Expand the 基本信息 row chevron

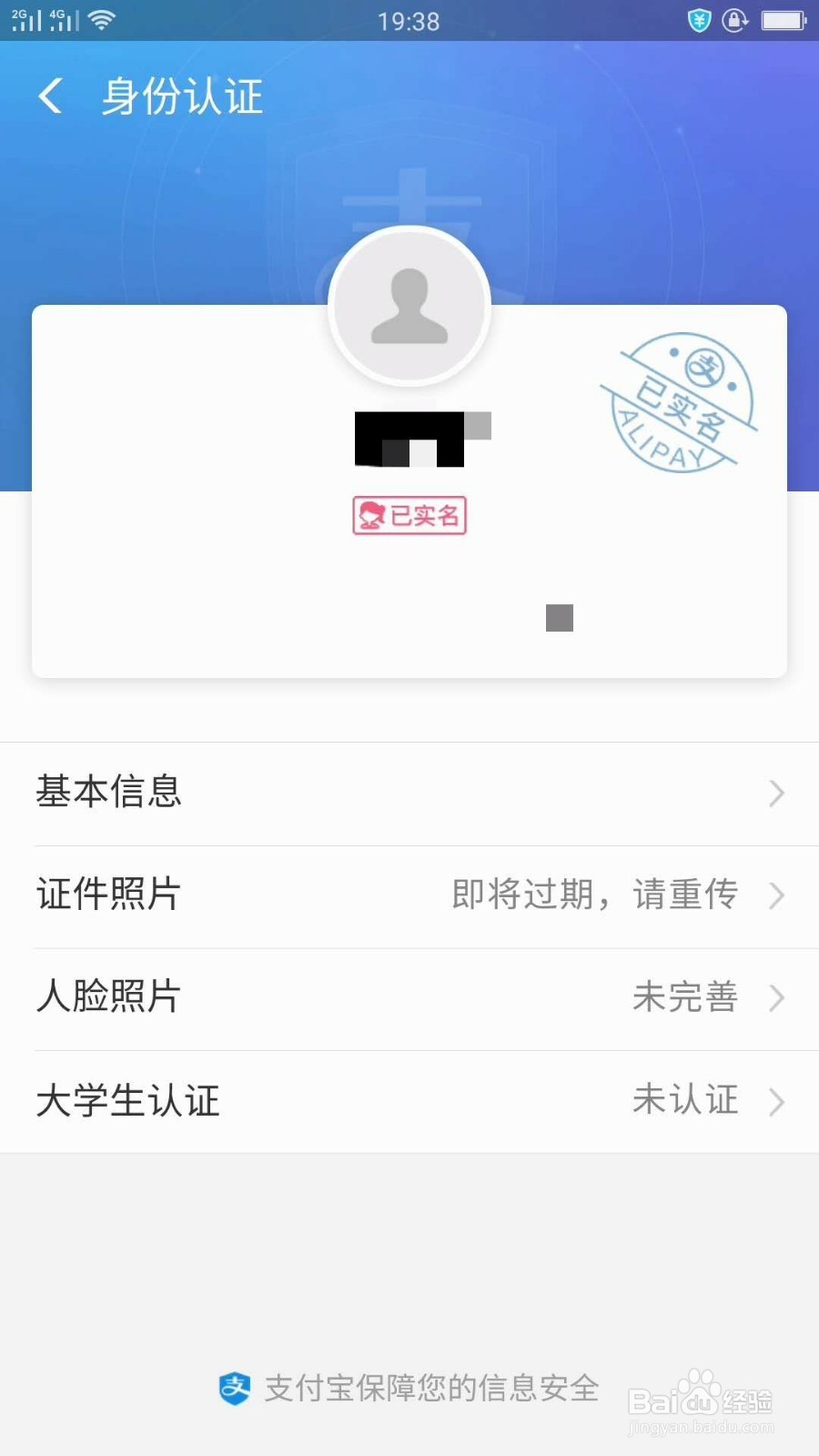click(775, 794)
